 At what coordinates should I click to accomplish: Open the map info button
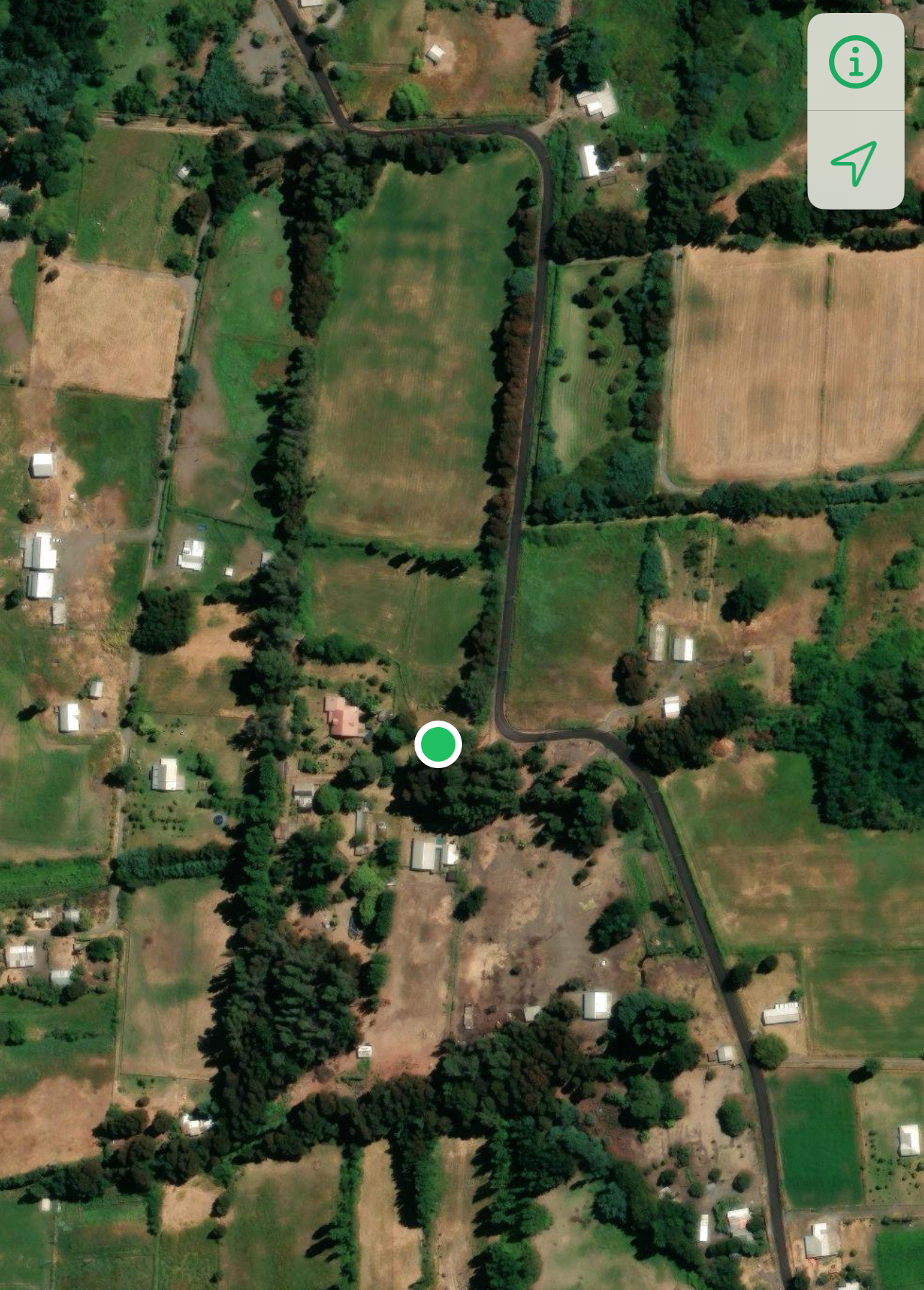point(855,63)
